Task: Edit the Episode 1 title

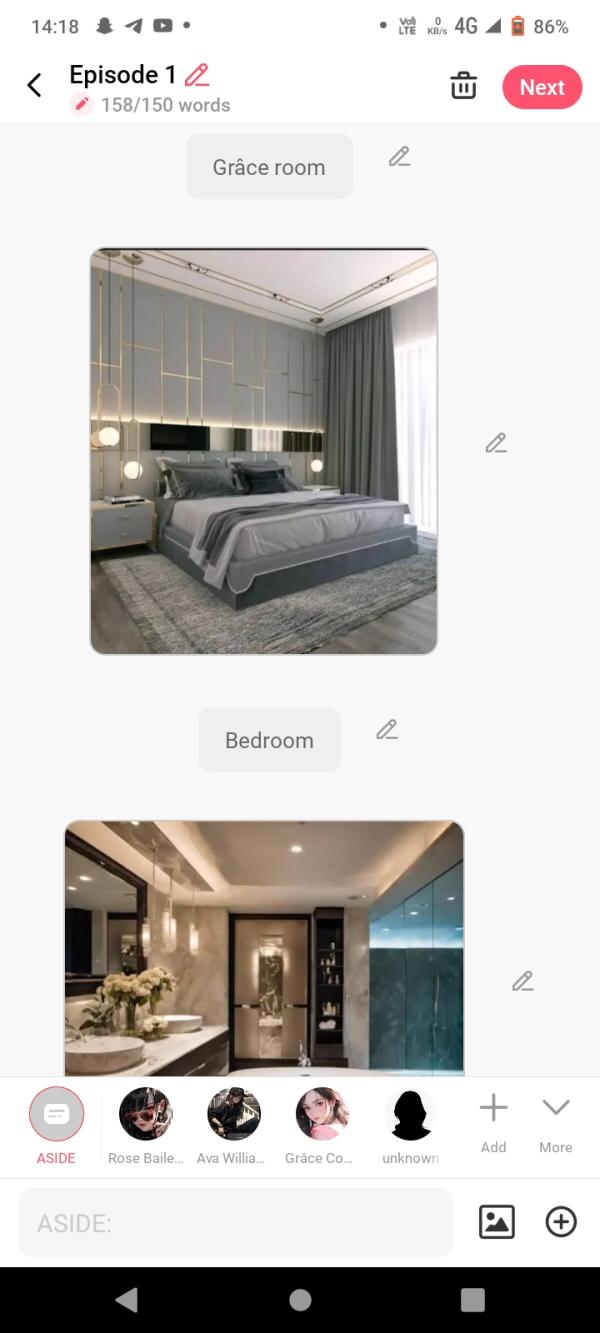Action: (197, 75)
